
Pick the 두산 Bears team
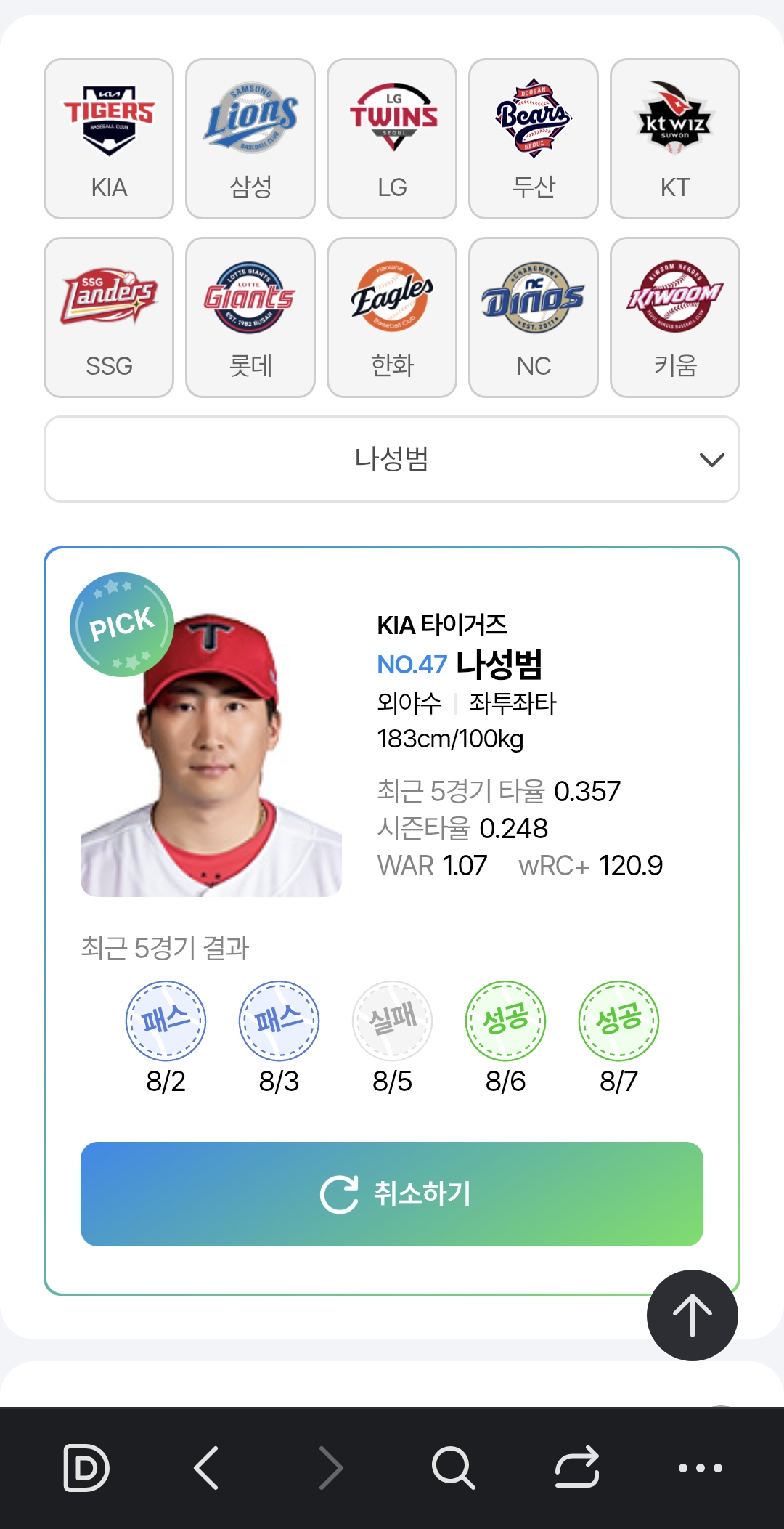click(534, 139)
